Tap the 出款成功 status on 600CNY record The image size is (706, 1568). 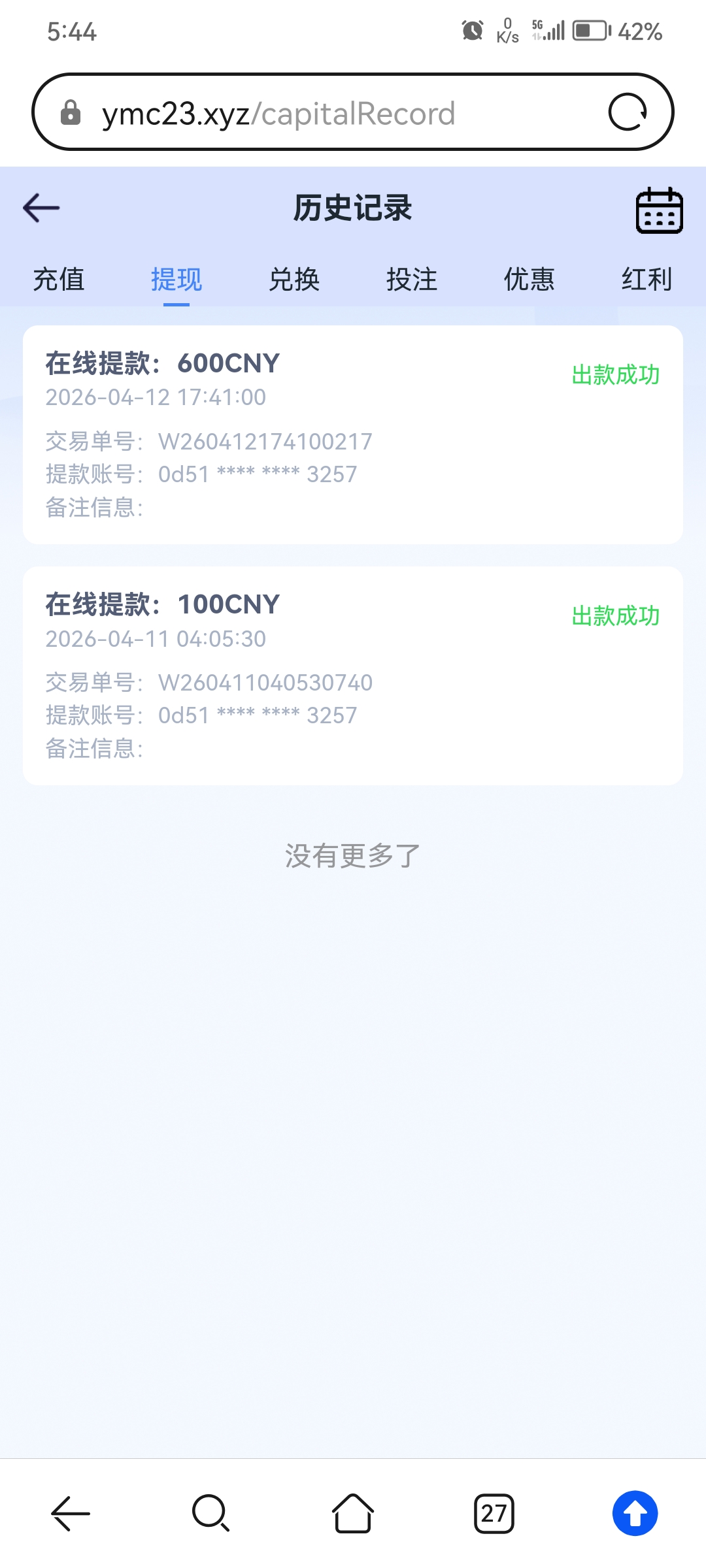(x=615, y=374)
